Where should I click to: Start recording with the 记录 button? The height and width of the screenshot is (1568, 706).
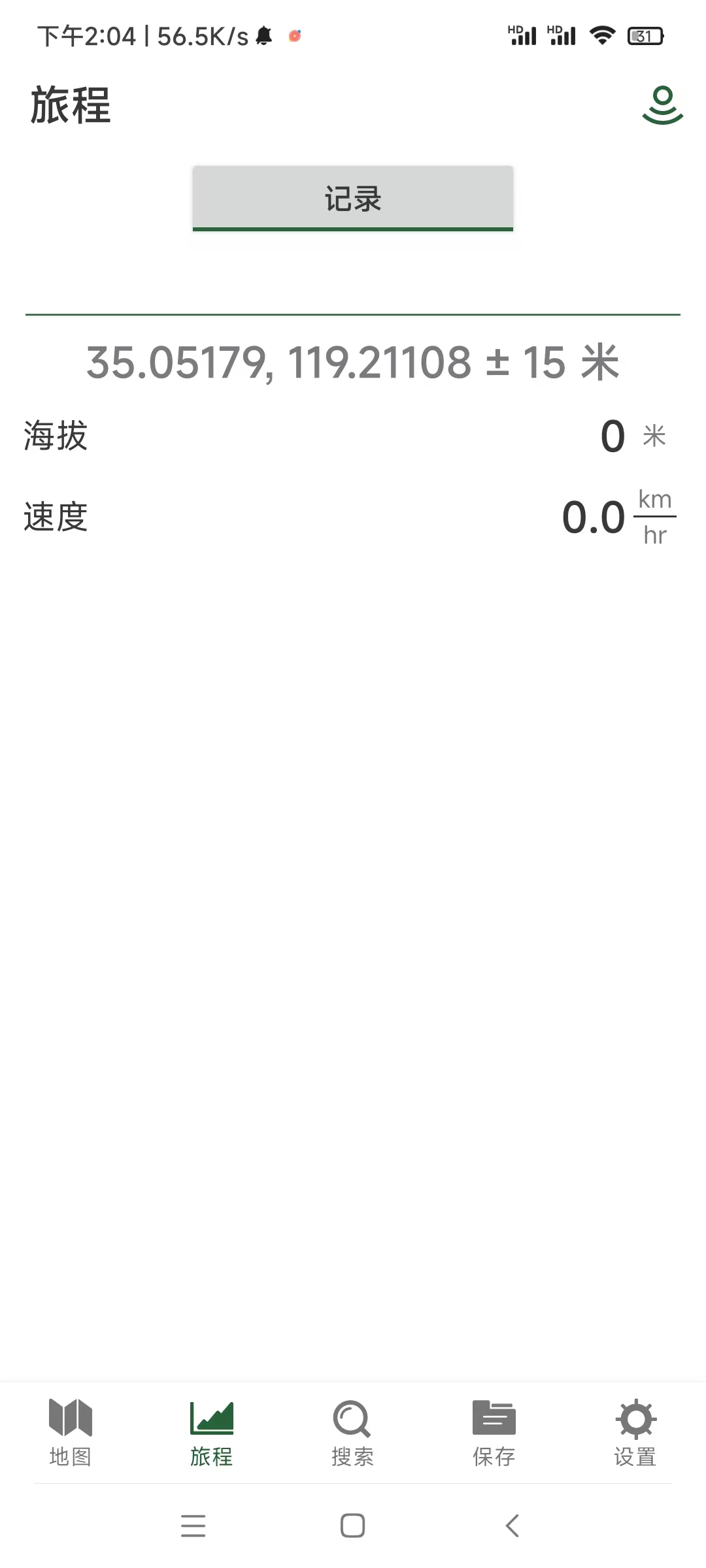[x=353, y=199]
